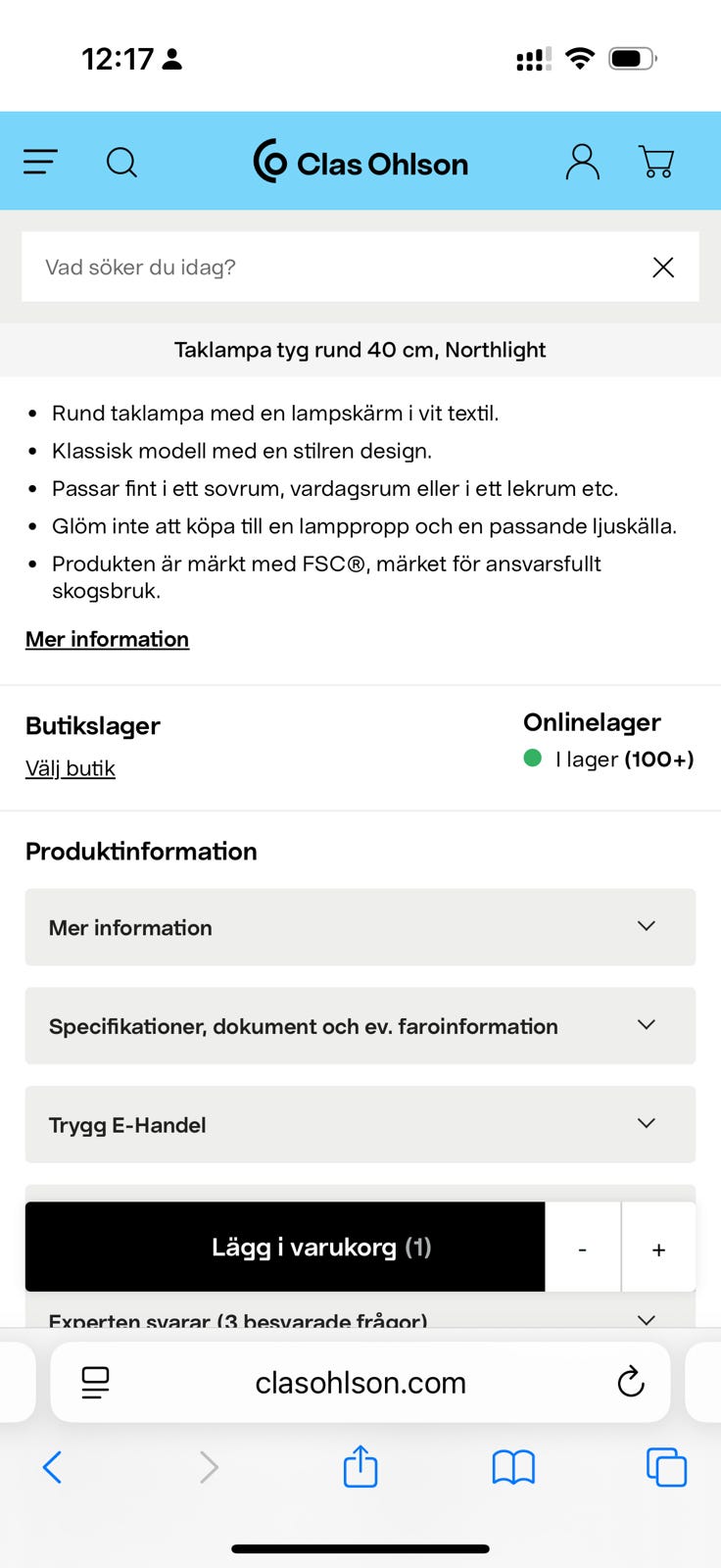
Task: Click the Clas Ohlson logo
Action: (360, 163)
